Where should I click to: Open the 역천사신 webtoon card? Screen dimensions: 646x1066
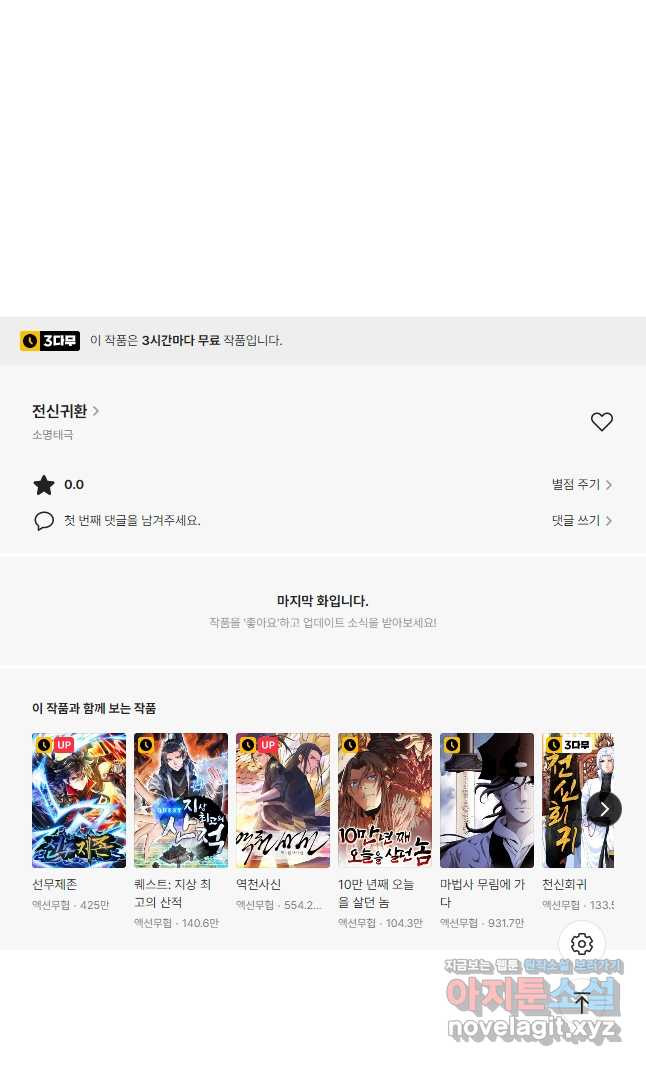pos(283,800)
